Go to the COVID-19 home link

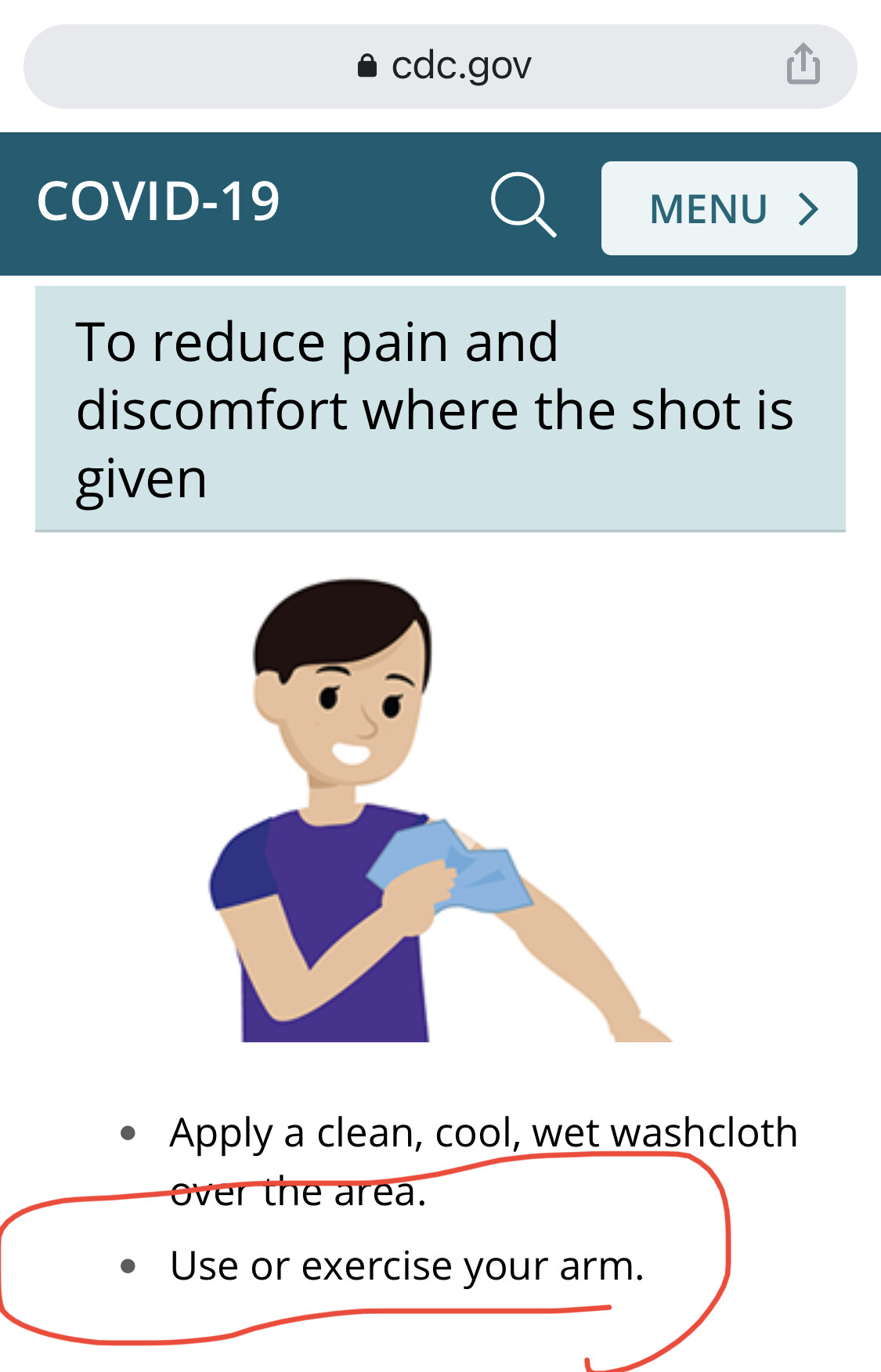point(158,202)
